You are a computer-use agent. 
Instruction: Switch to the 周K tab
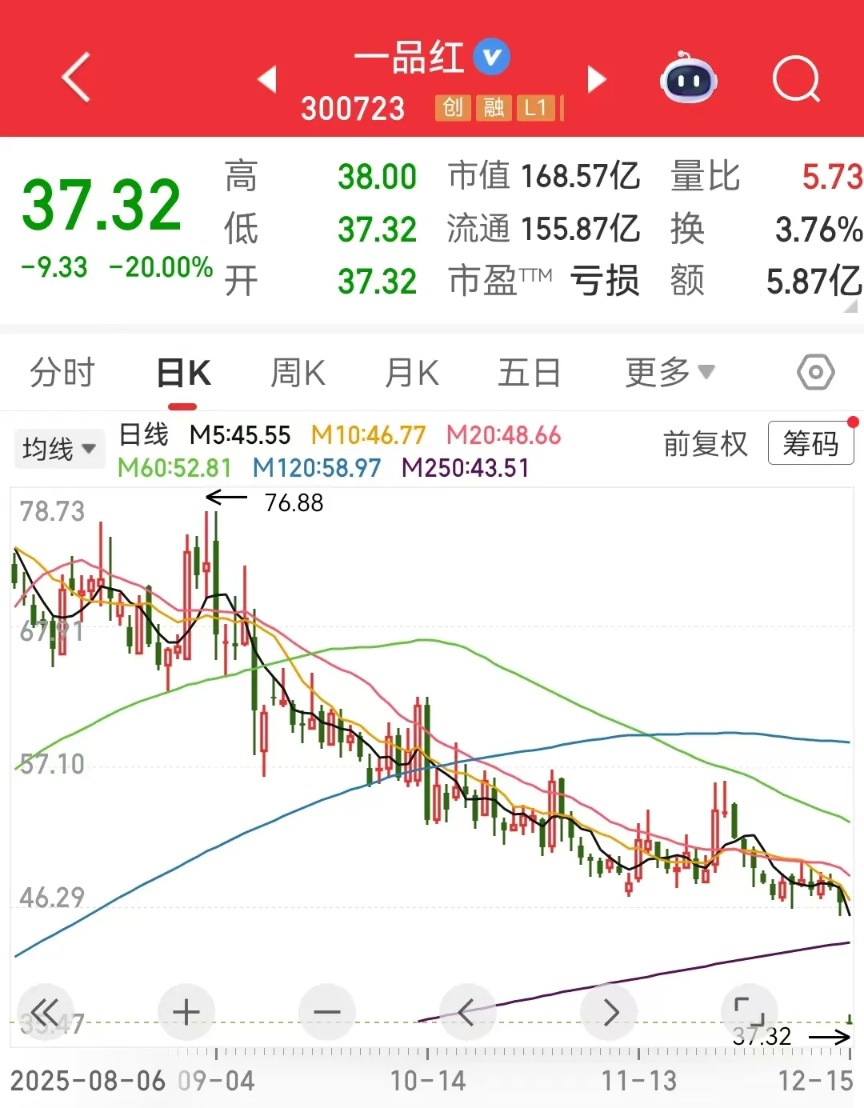(x=296, y=372)
